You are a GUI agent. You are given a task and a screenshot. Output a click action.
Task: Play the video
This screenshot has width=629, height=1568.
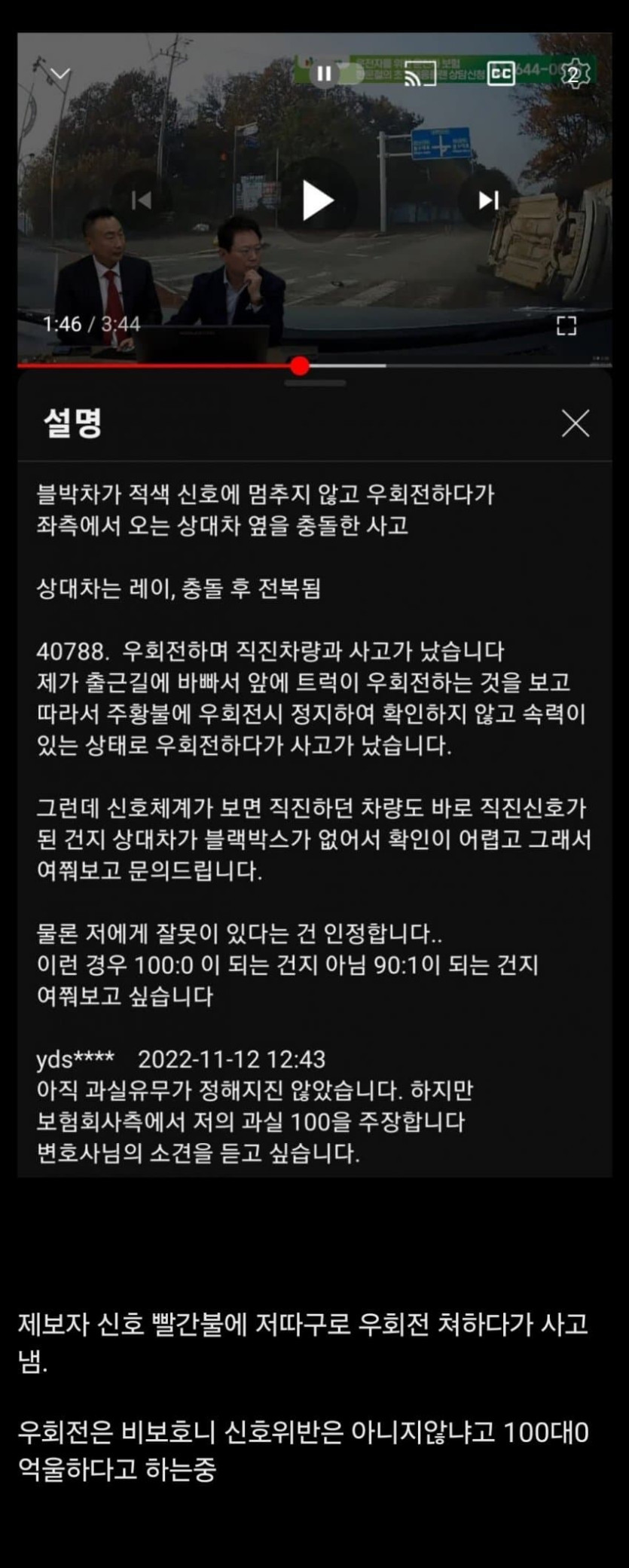(316, 200)
